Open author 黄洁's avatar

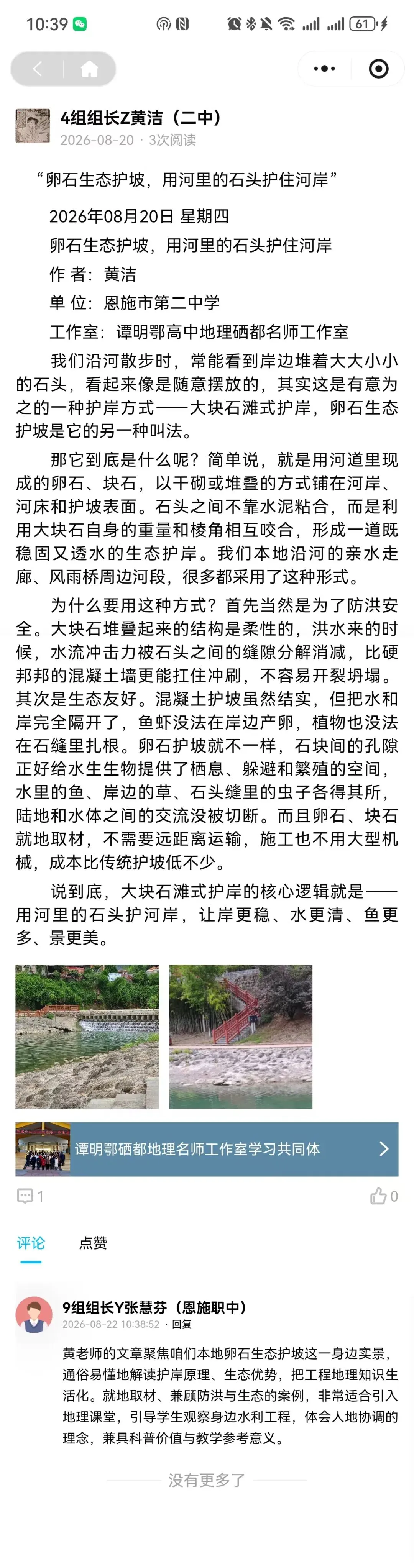33,126
